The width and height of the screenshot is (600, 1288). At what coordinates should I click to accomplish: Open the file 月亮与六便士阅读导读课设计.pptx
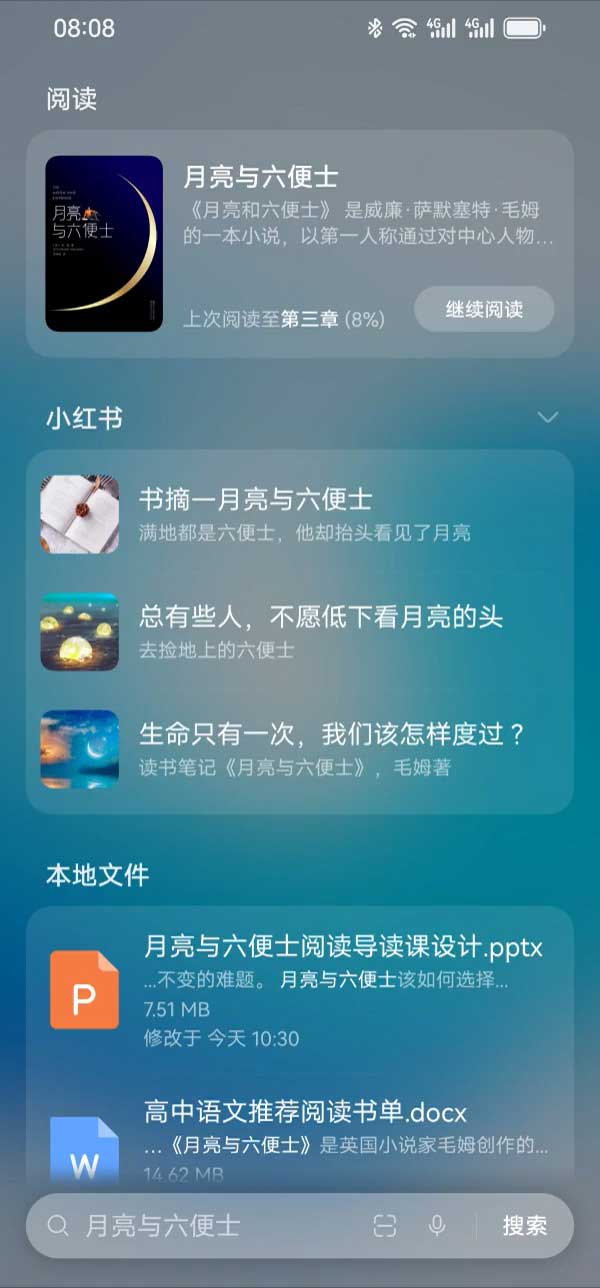click(300, 992)
